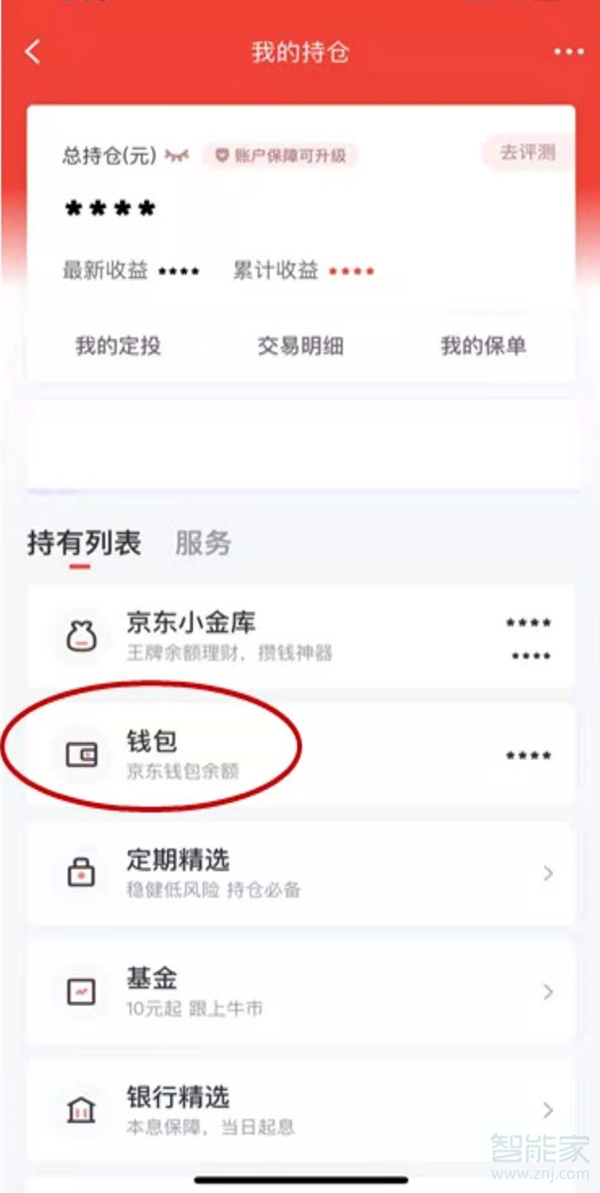Open 我的保单
Screen dimensions: 600x1193
point(483,346)
